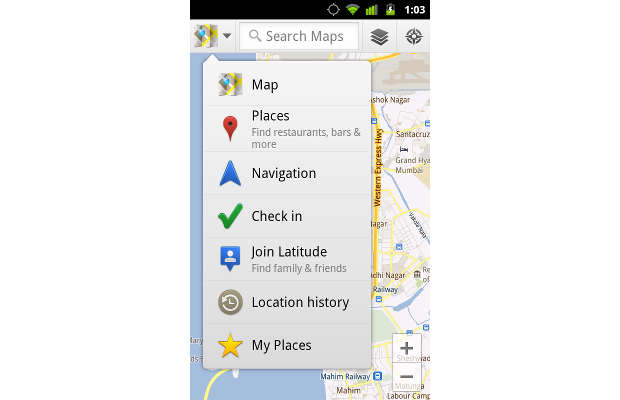The height and width of the screenshot is (400, 620).
Task: Open the map layers icon
Action: coord(378,36)
